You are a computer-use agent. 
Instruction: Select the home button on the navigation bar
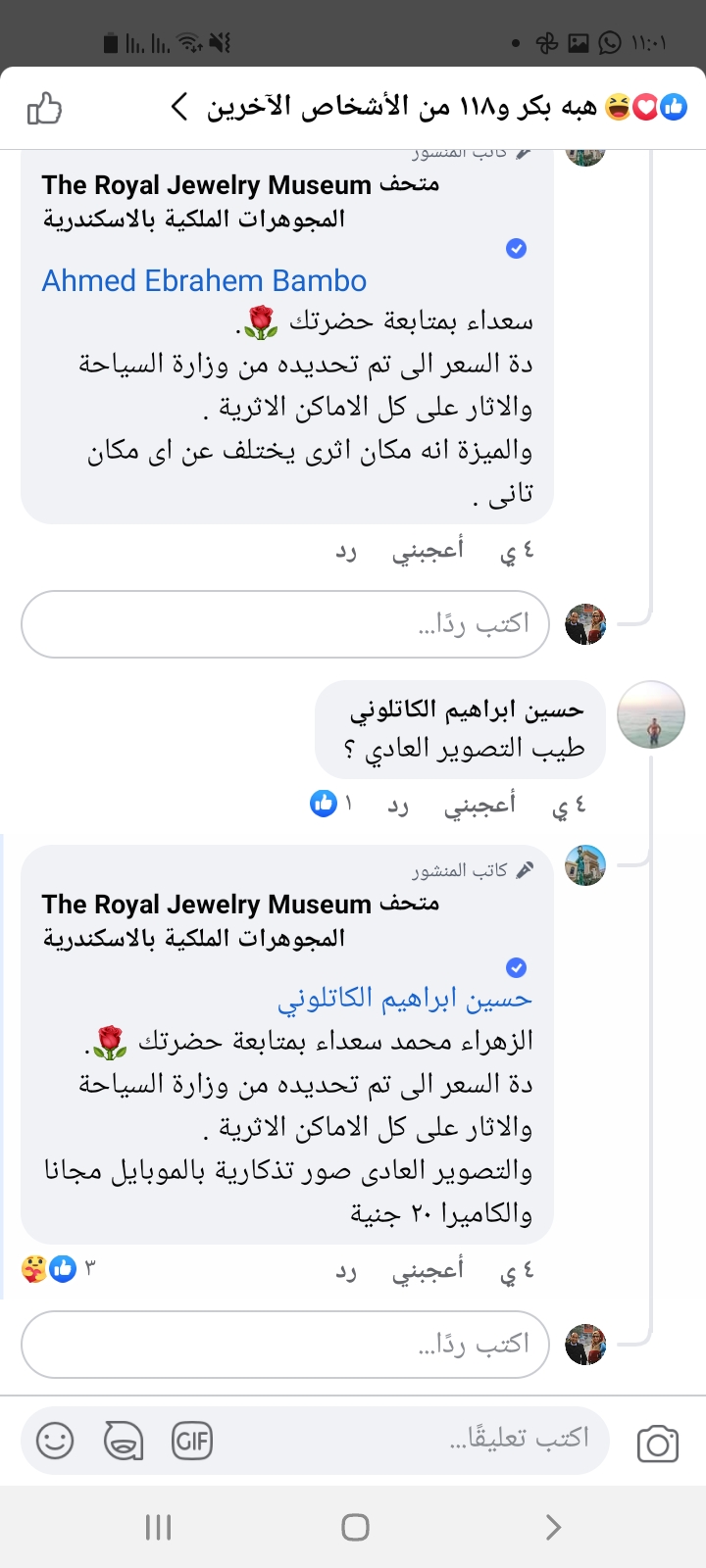tap(354, 1526)
